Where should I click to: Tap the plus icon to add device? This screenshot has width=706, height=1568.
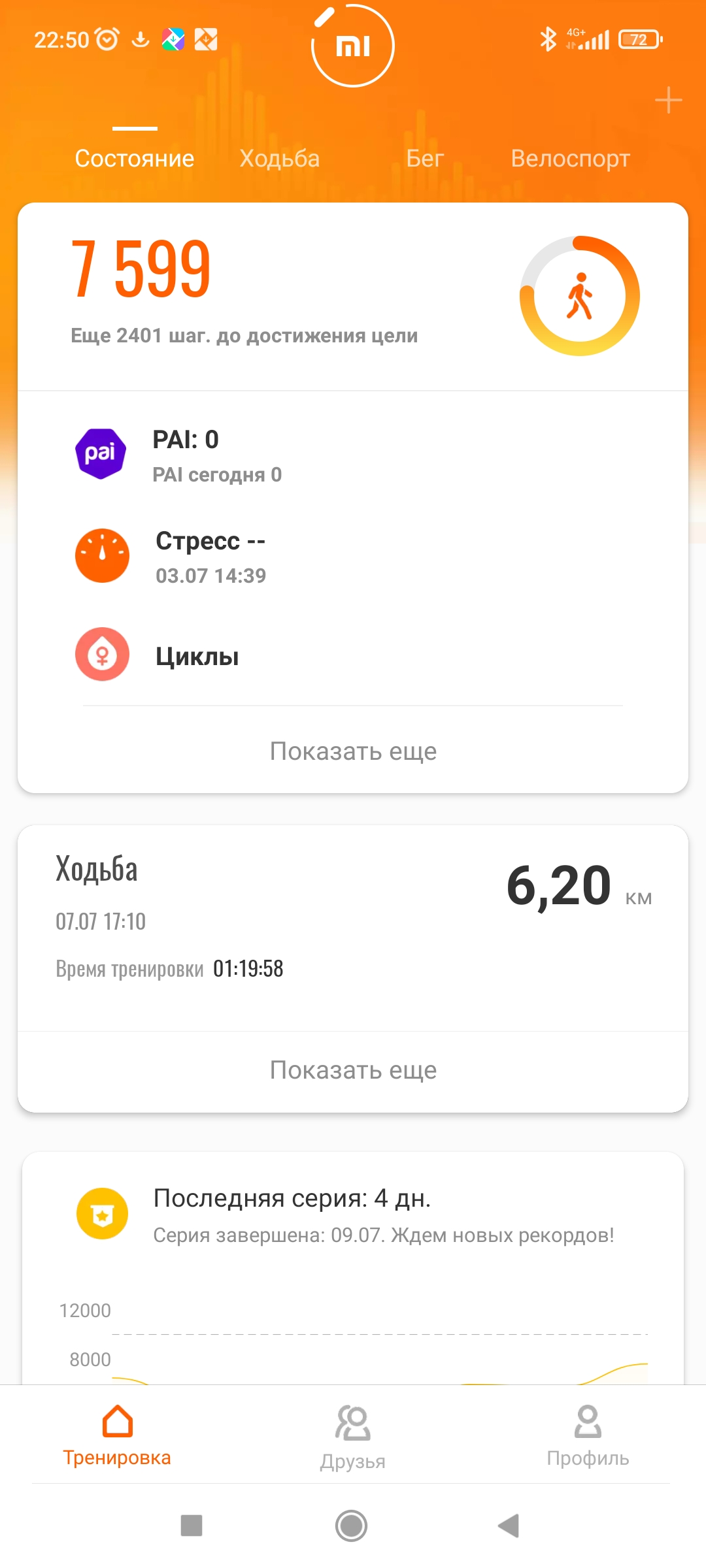click(x=668, y=101)
